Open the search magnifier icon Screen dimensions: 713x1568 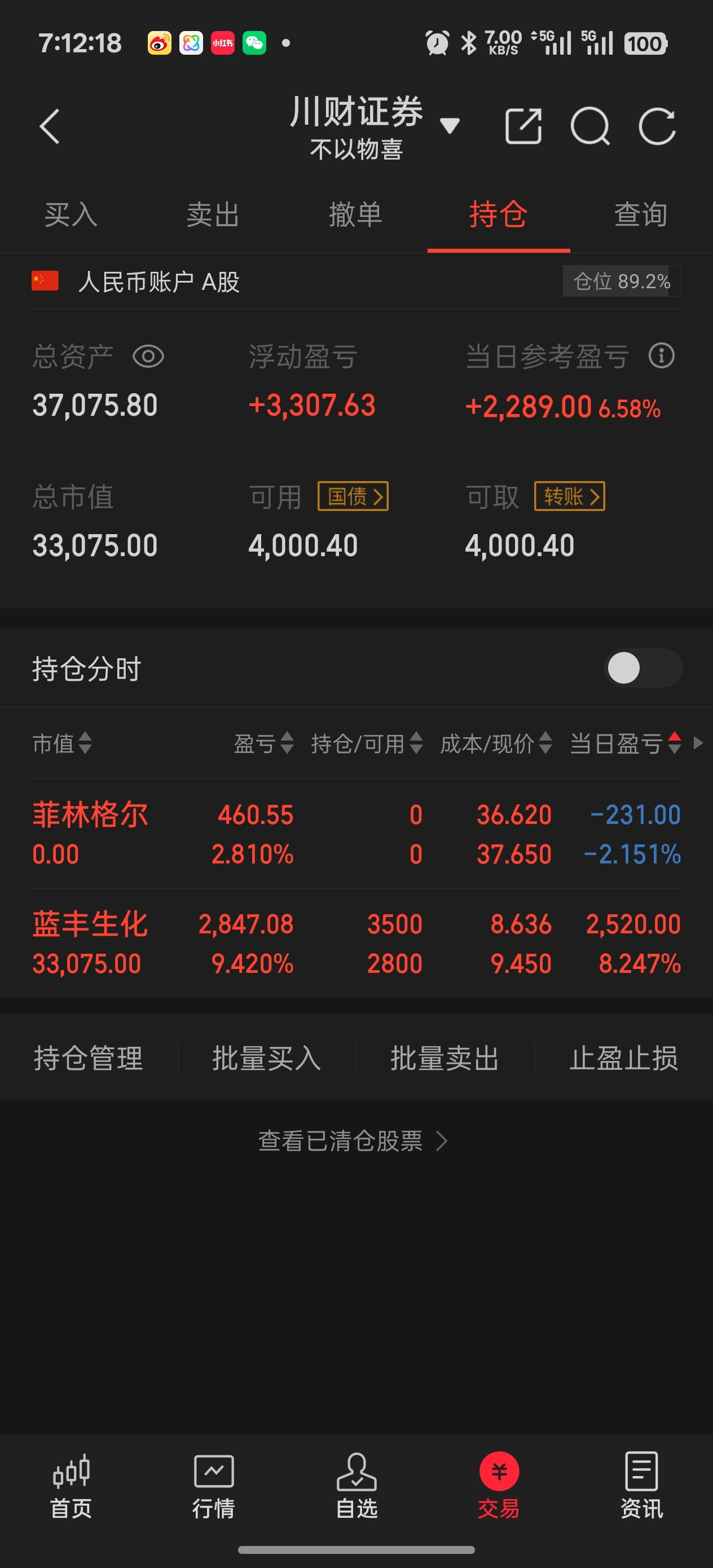[589, 126]
